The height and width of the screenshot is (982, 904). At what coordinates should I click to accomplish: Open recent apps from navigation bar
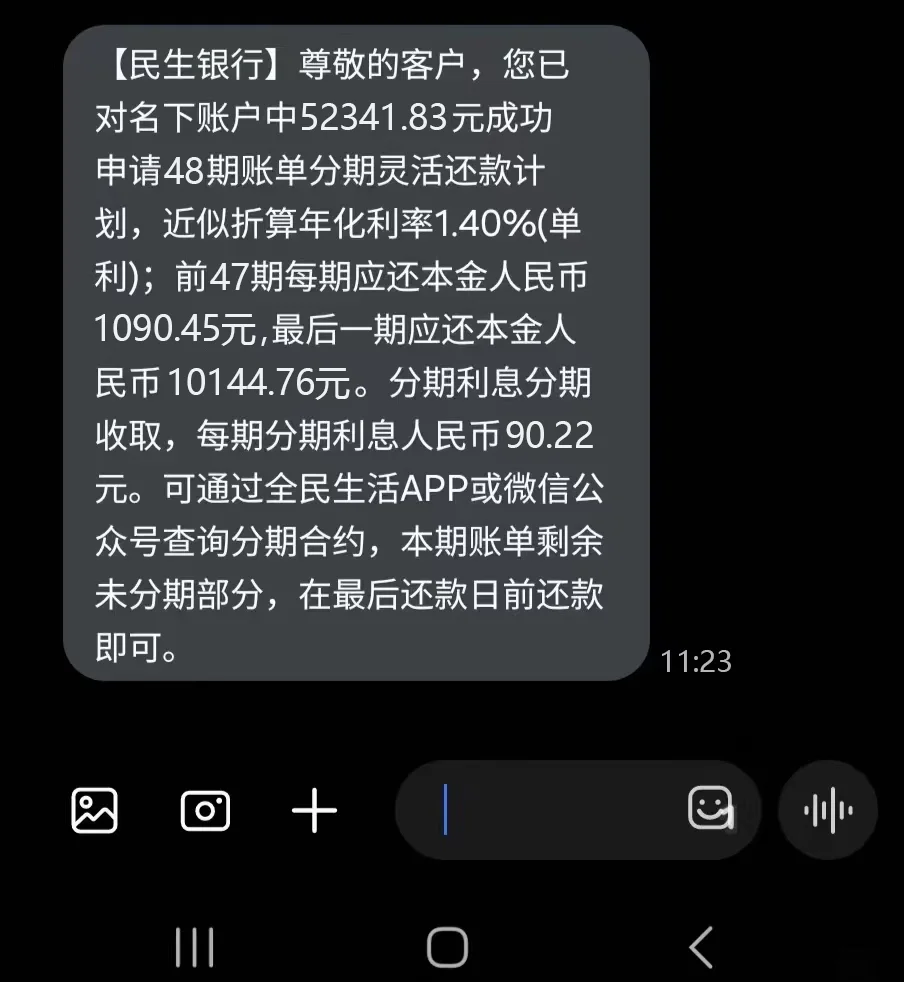[194, 946]
